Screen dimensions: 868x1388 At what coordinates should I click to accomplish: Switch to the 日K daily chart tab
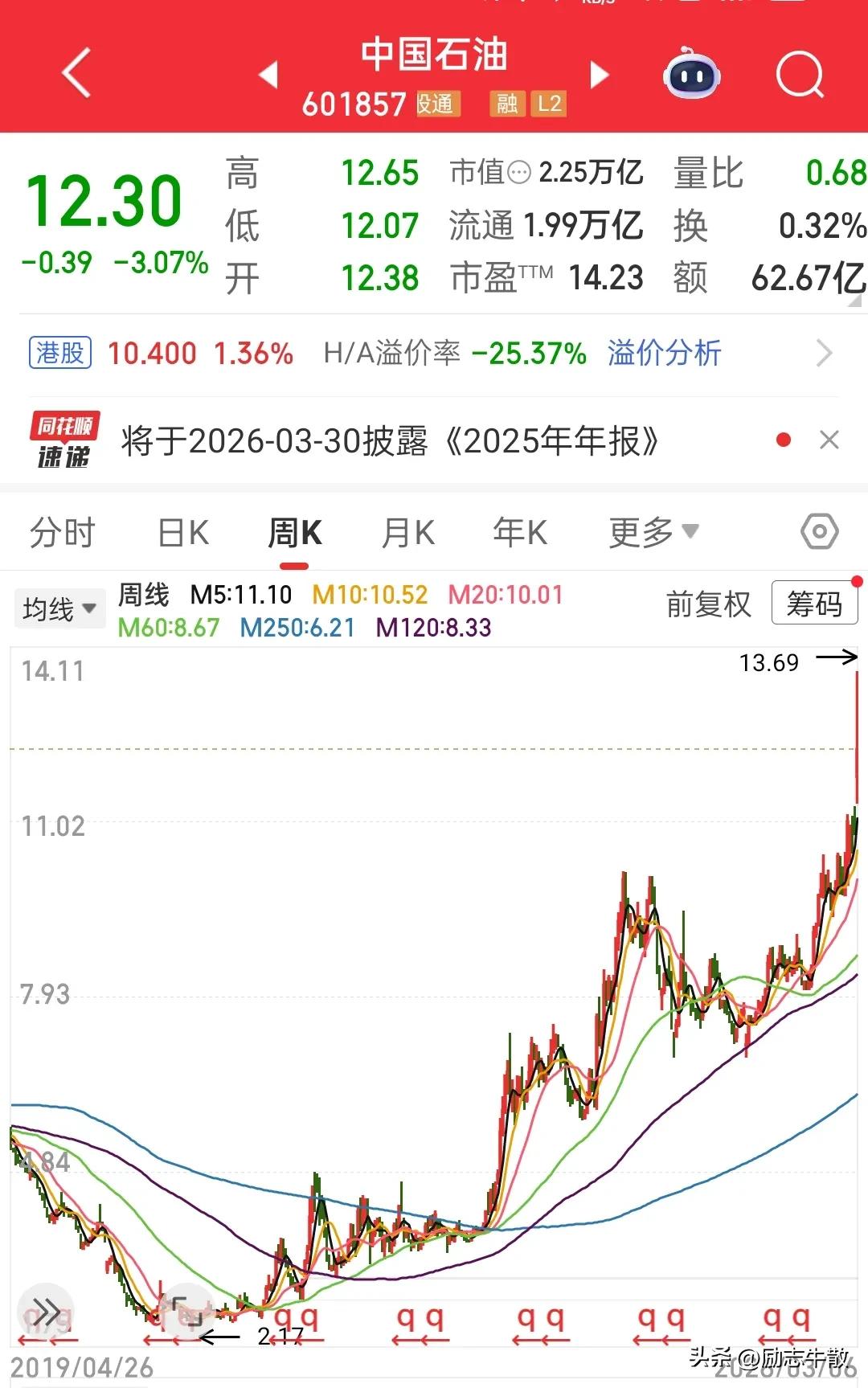click(x=183, y=531)
